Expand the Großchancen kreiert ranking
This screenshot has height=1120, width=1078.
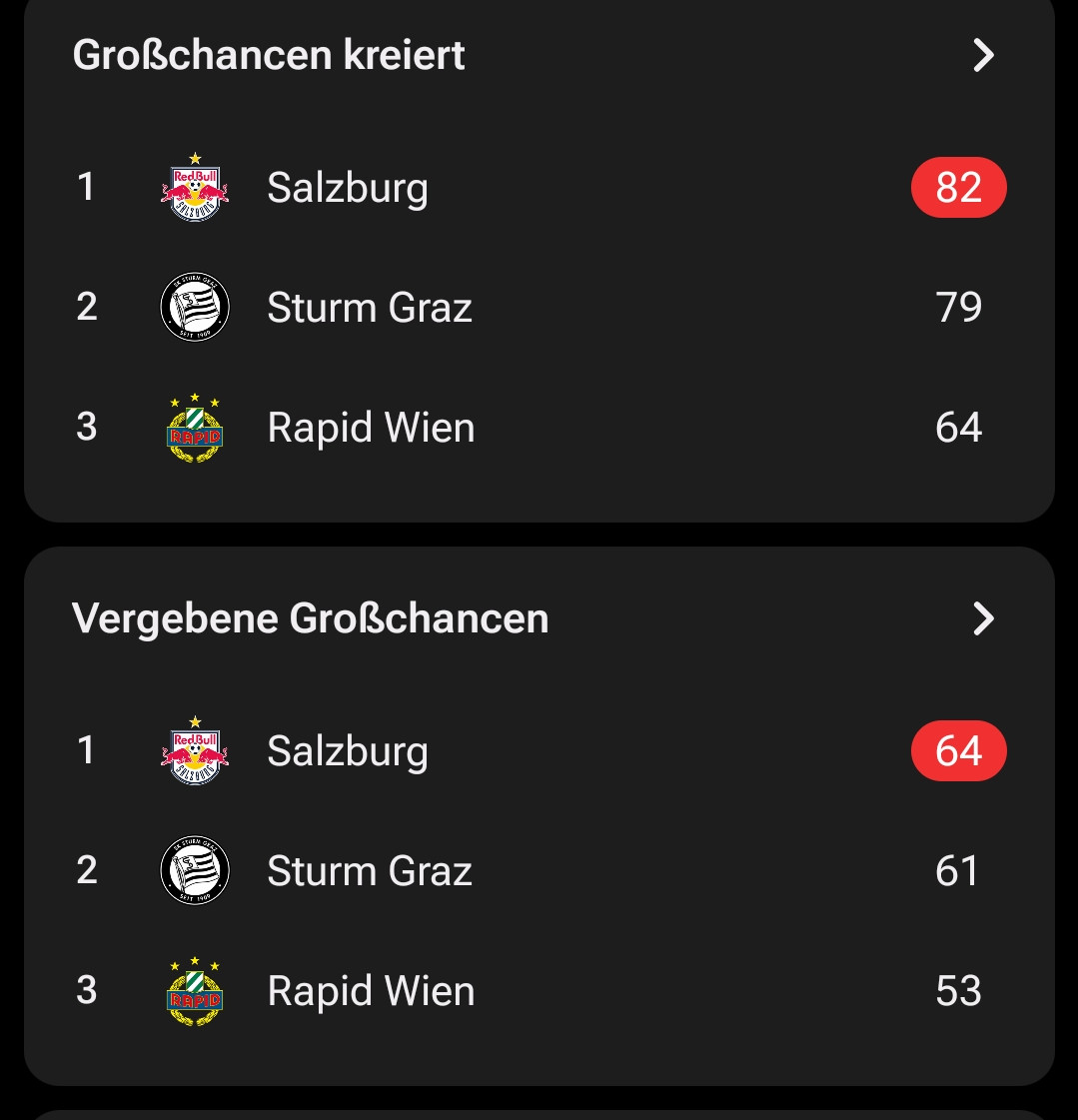983,56
